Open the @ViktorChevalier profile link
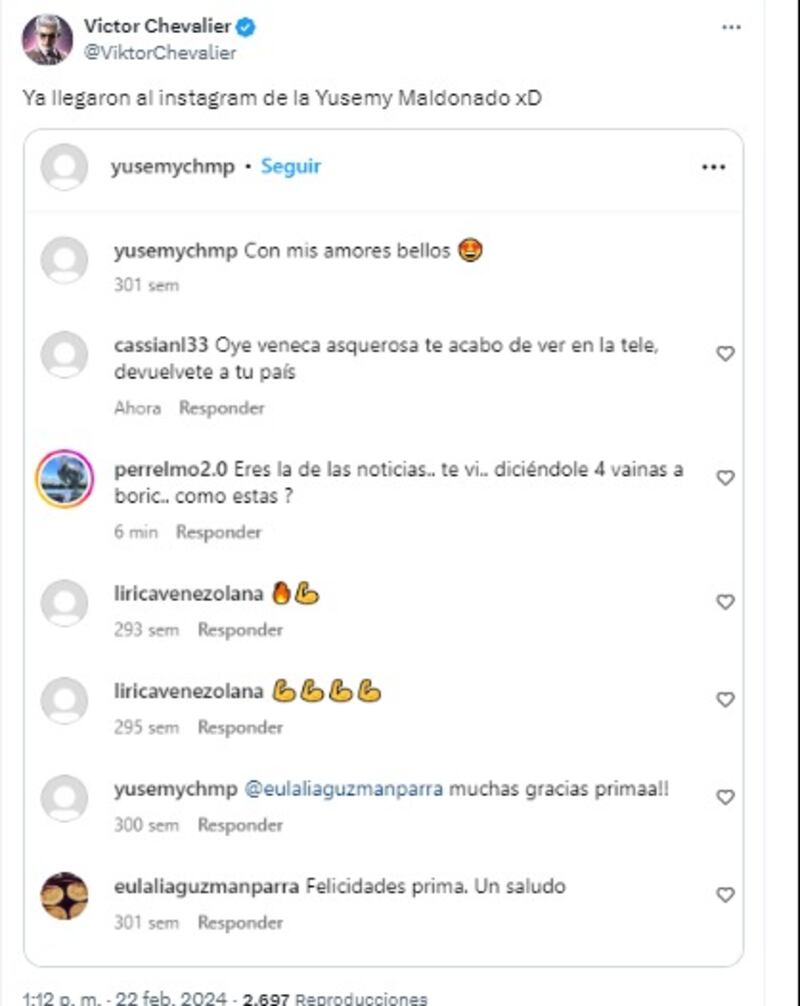The height and width of the screenshot is (1006, 800). coord(160,53)
